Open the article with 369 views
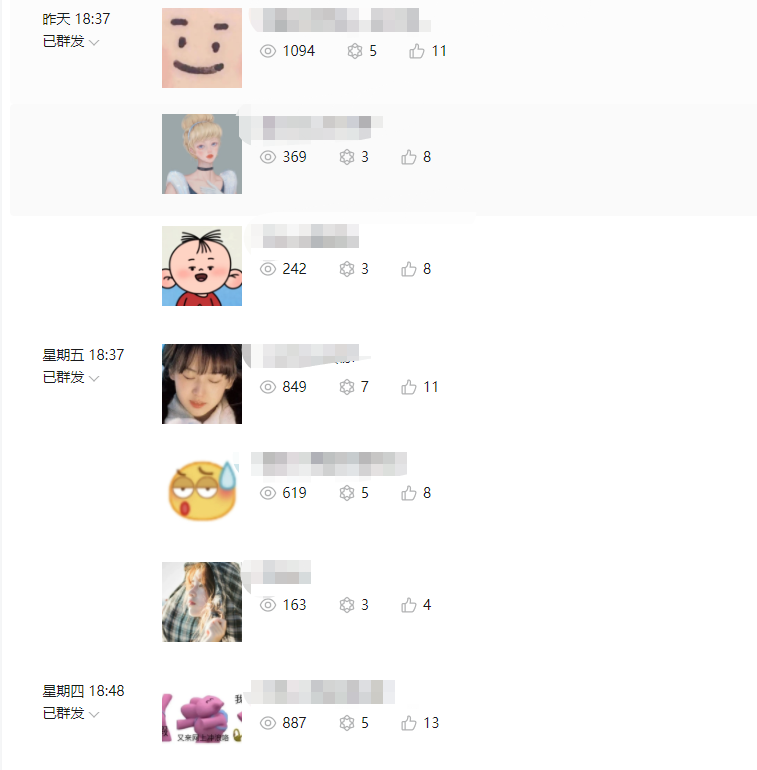The width and height of the screenshot is (757, 770). 310,126
